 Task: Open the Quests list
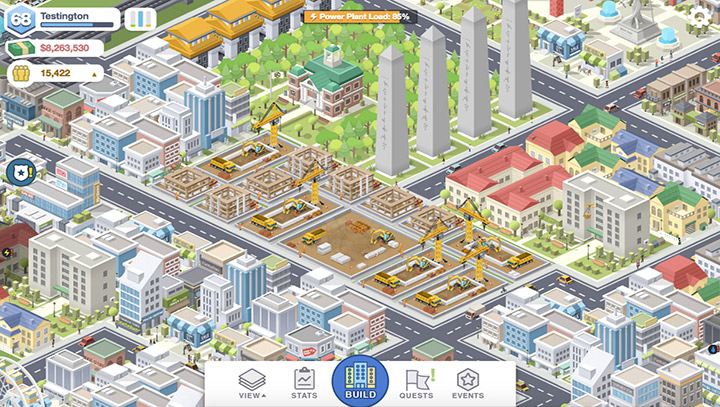point(416,382)
